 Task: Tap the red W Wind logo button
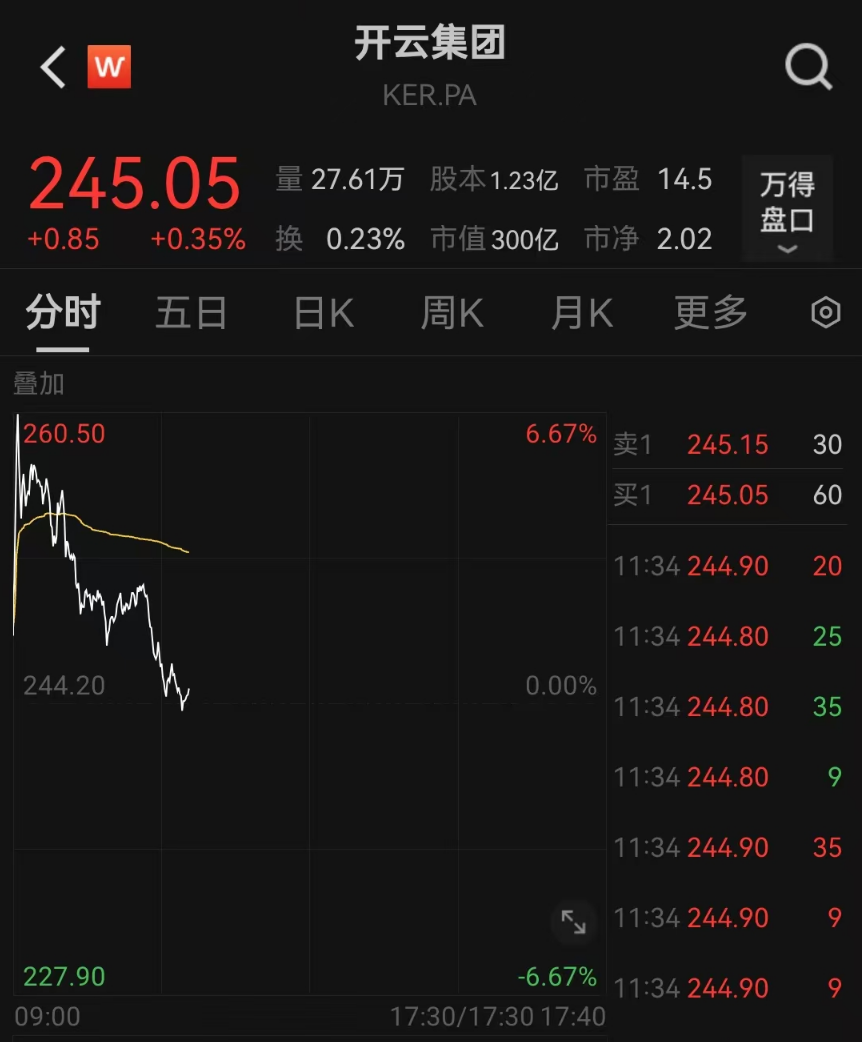pyautogui.click(x=109, y=68)
